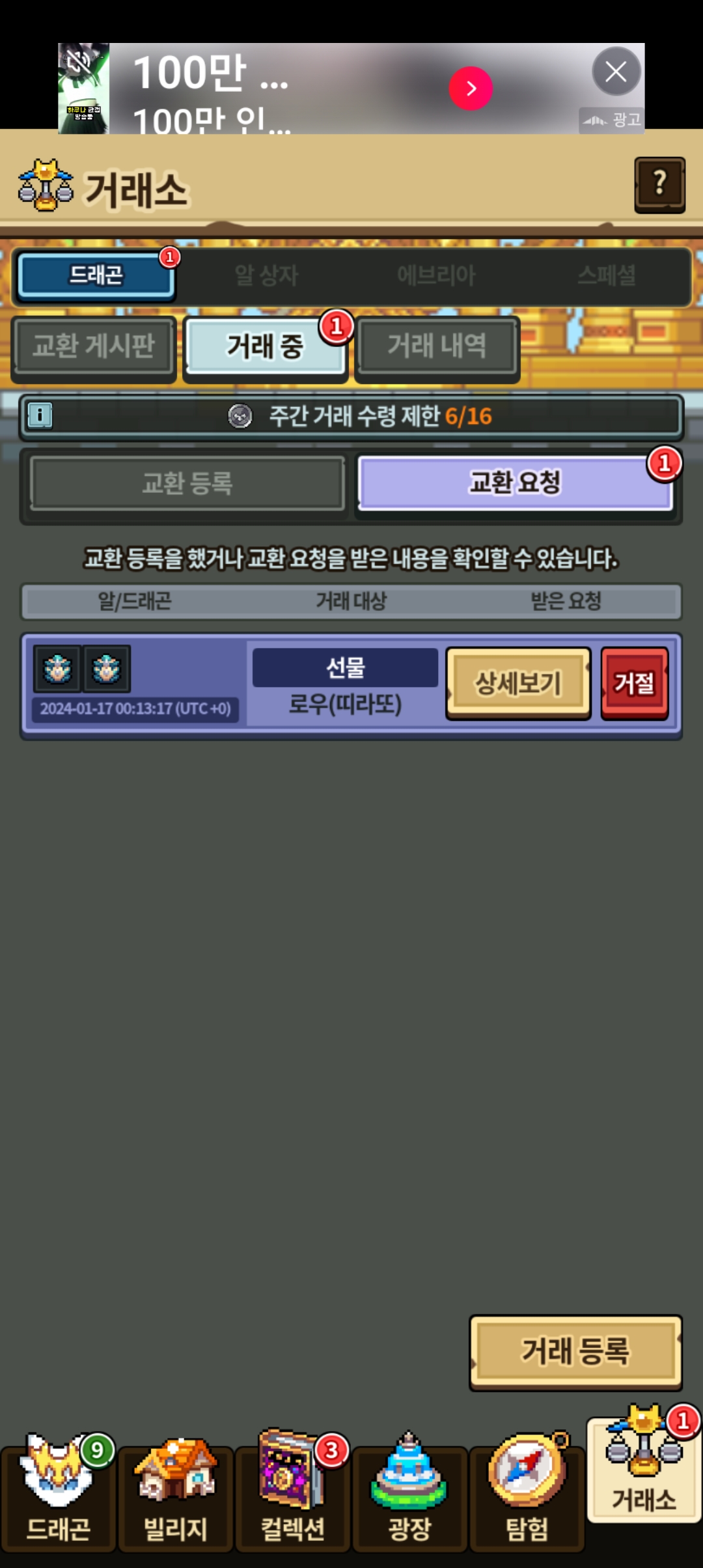View details with 상세보기 button
The height and width of the screenshot is (1568, 703).
click(x=518, y=683)
